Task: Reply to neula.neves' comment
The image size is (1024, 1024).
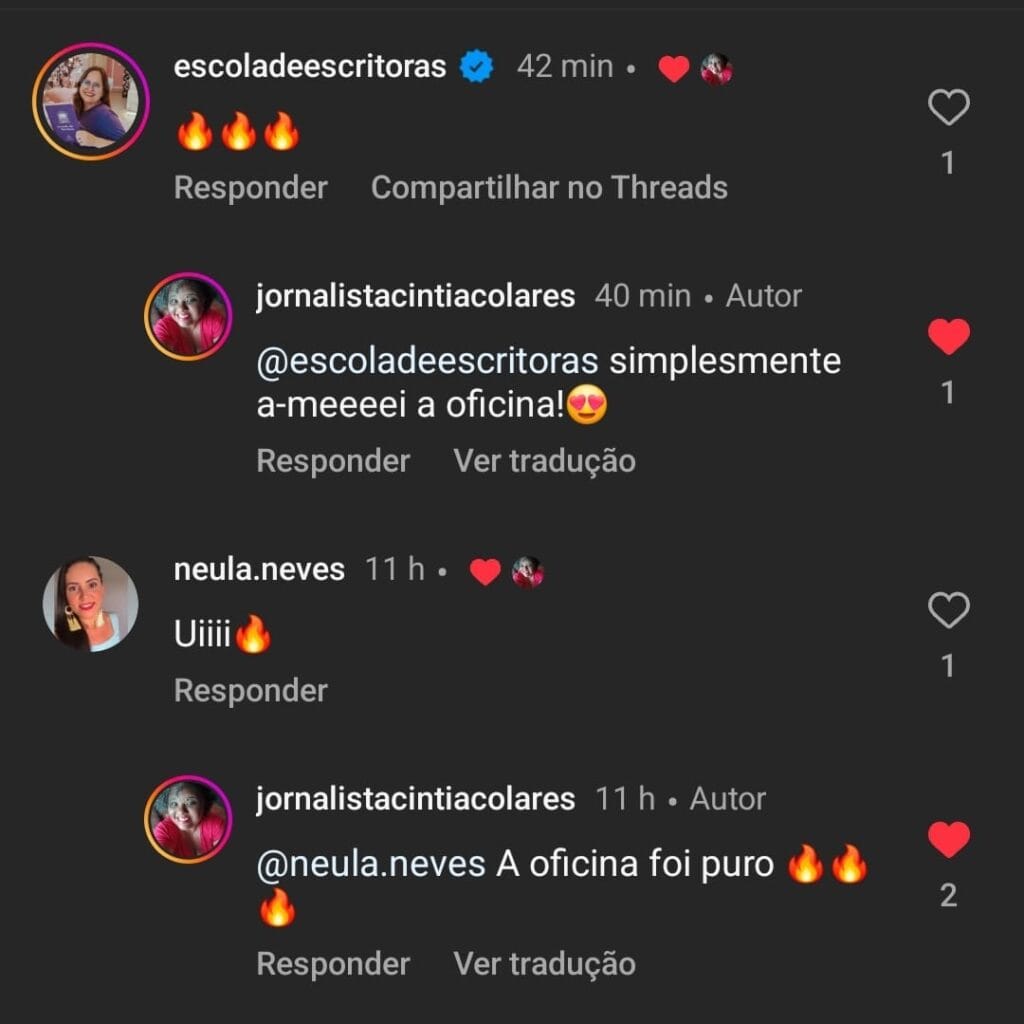Action: [250, 691]
